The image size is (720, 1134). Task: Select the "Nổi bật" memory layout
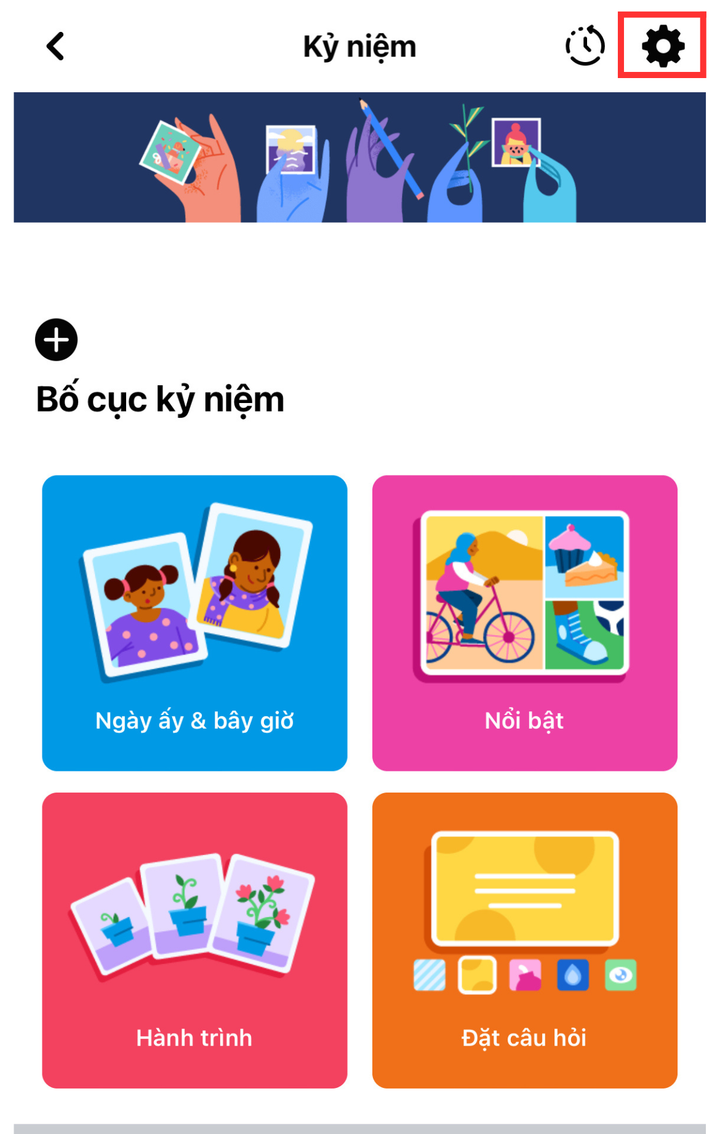524,623
